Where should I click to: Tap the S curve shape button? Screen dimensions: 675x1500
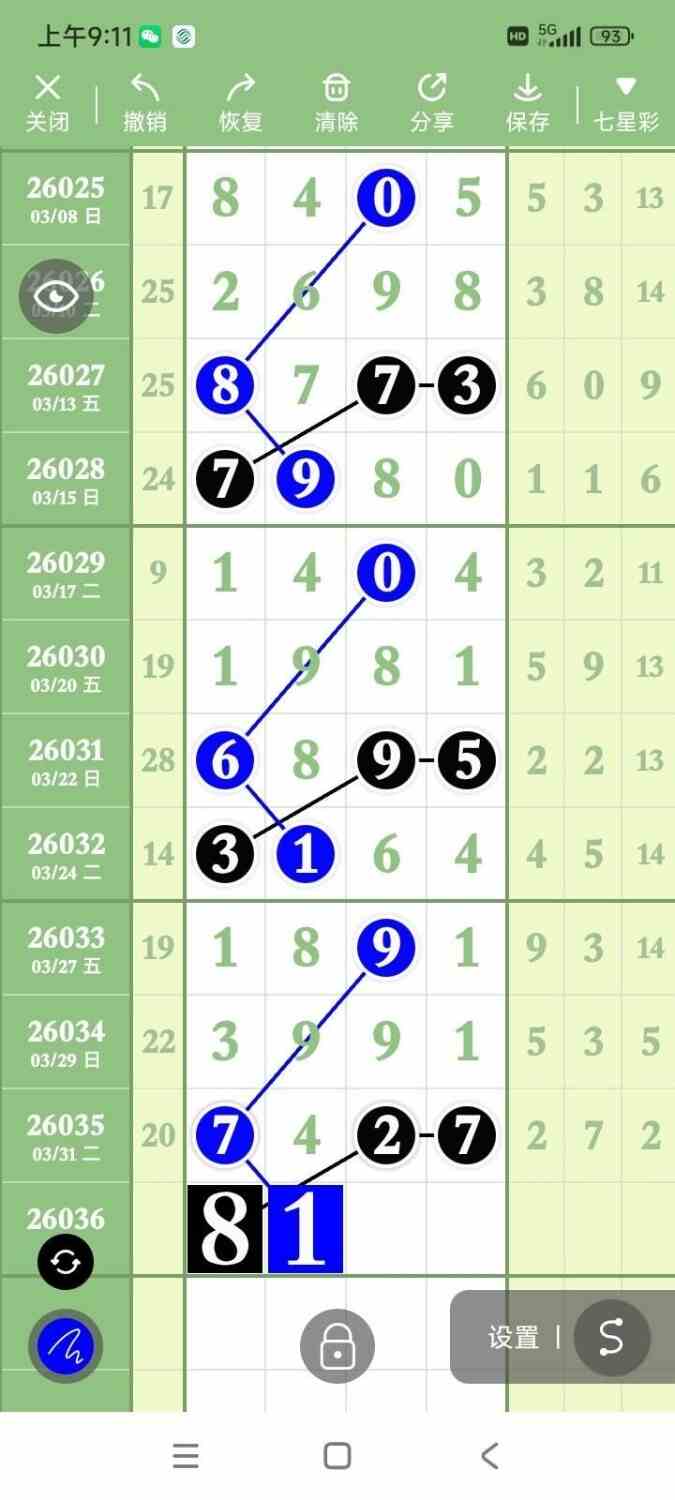[610, 1338]
